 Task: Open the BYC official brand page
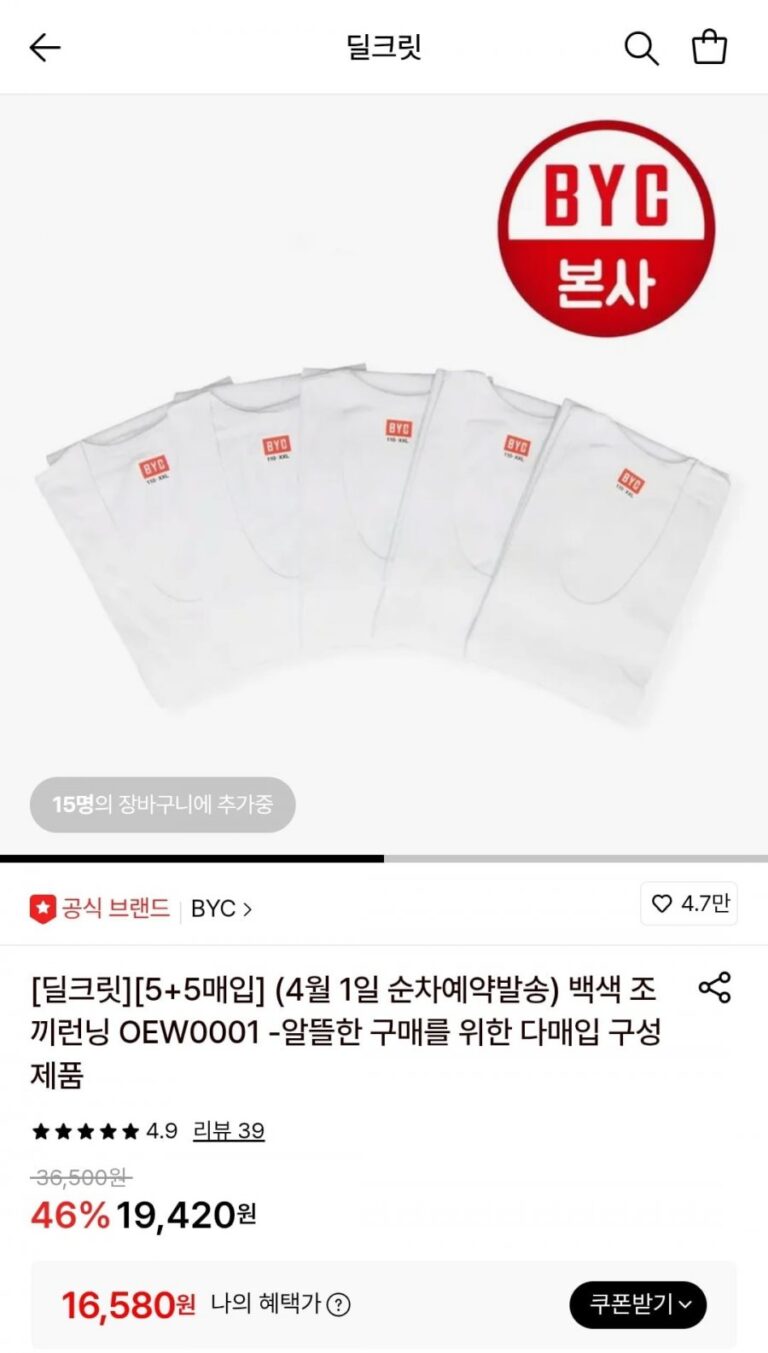(x=221, y=908)
